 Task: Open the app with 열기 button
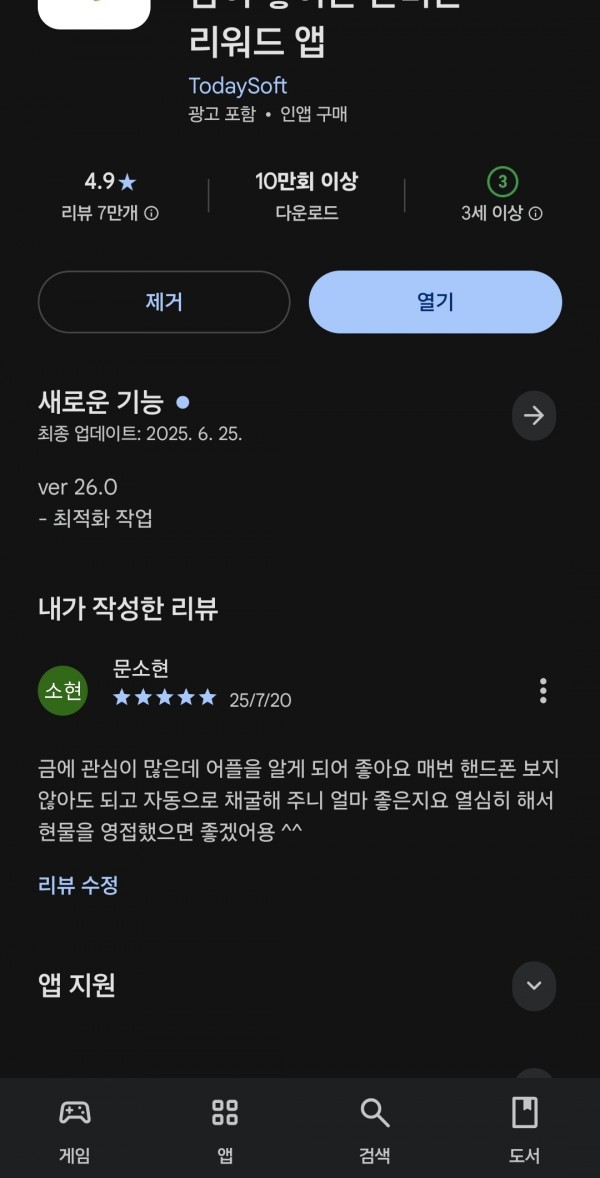[435, 302]
